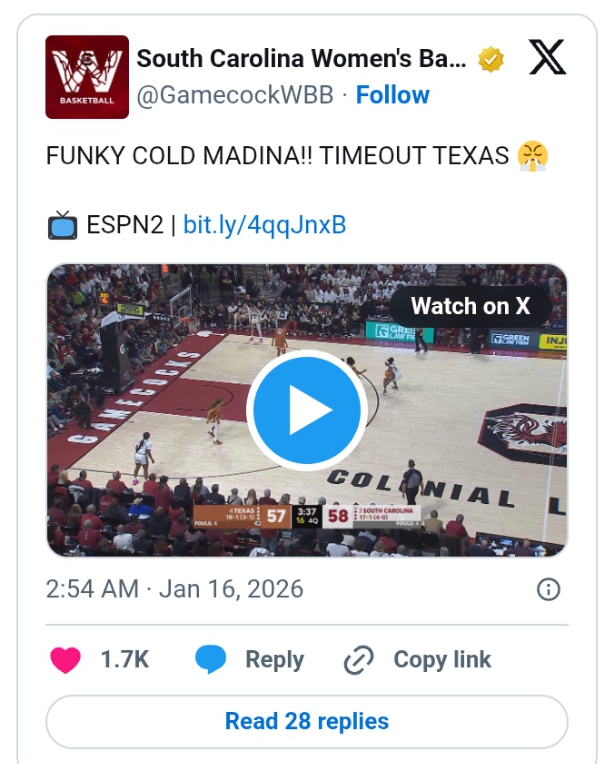Follow @GamecockWBB
The width and height of the screenshot is (611, 764).
pos(392,95)
